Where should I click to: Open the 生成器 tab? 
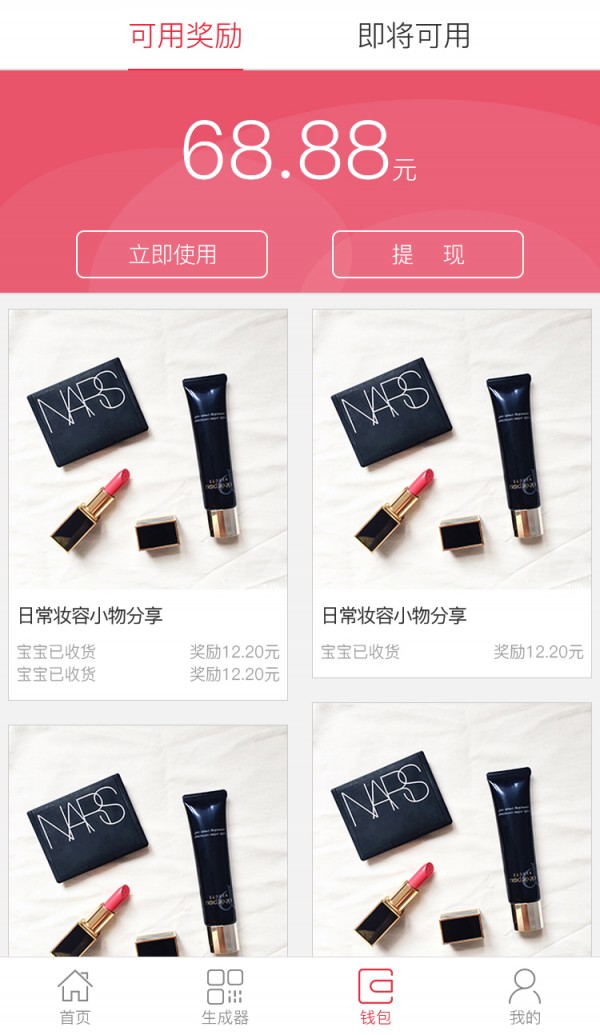[225, 996]
